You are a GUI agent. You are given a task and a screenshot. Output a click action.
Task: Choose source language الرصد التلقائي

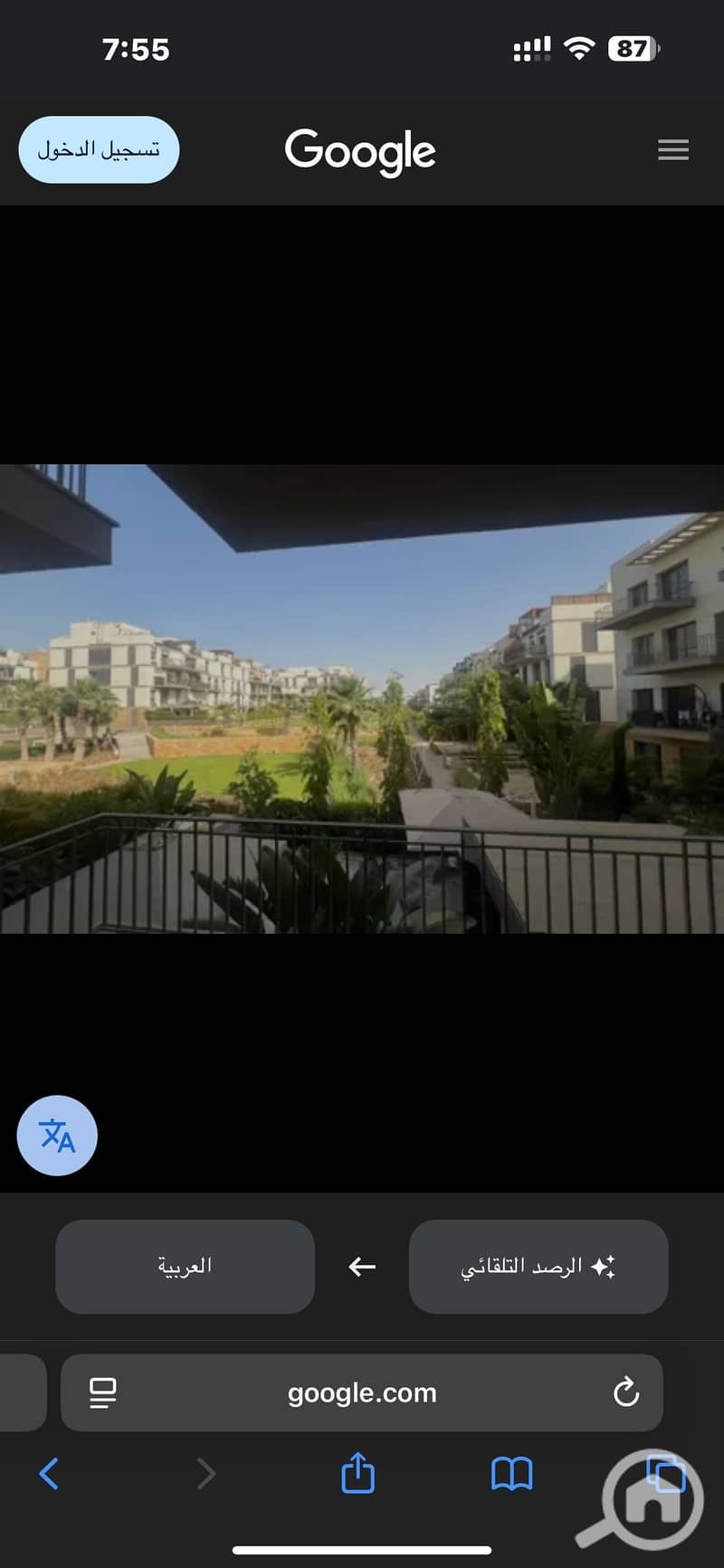(x=538, y=1266)
